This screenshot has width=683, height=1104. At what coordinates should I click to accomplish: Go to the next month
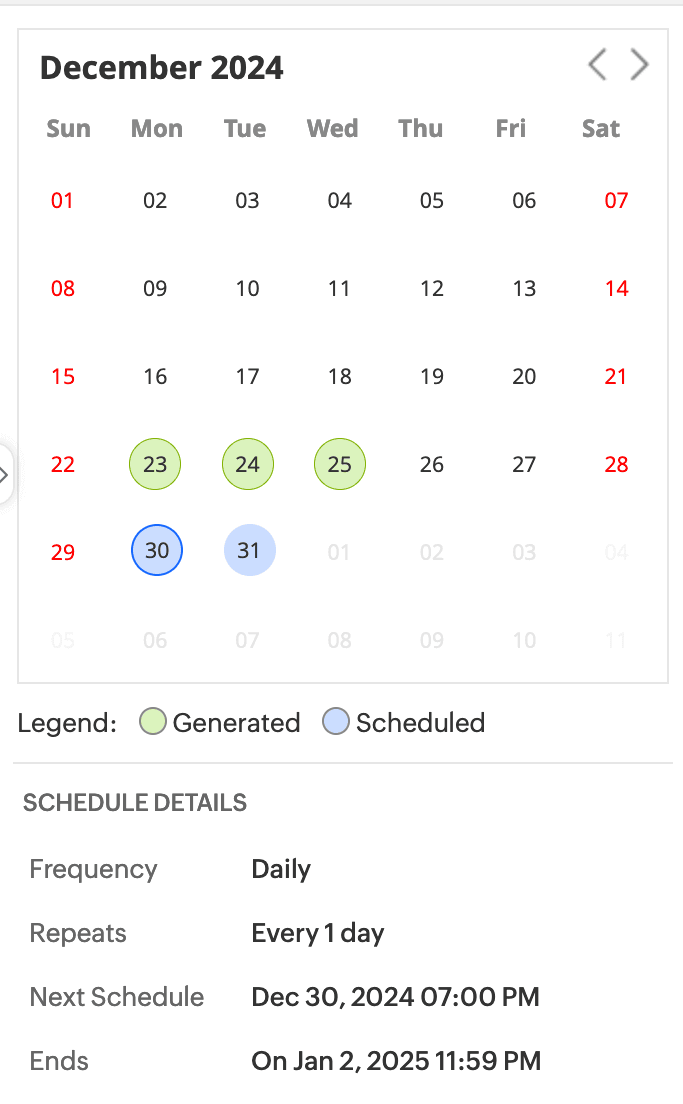click(640, 65)
